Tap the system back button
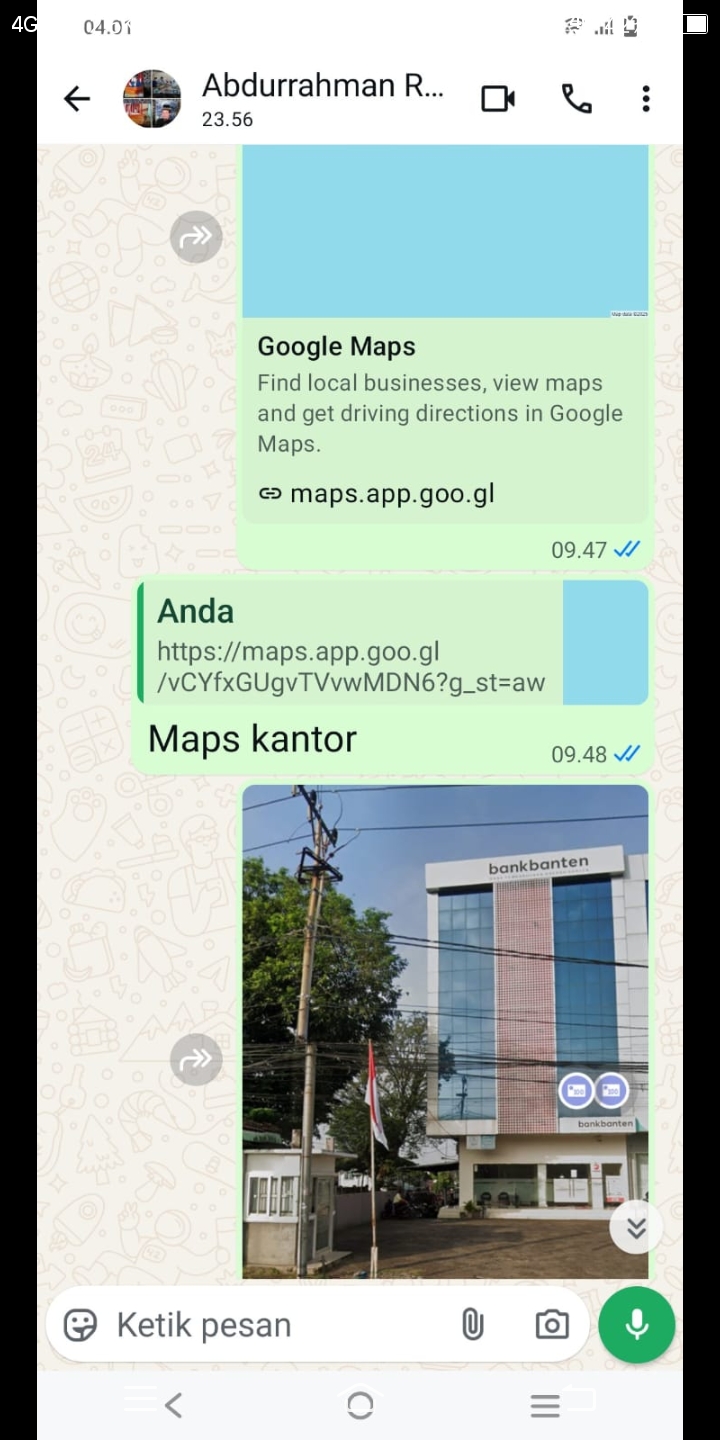Viewport: 720px width, 1440px height. [174, 1406]
